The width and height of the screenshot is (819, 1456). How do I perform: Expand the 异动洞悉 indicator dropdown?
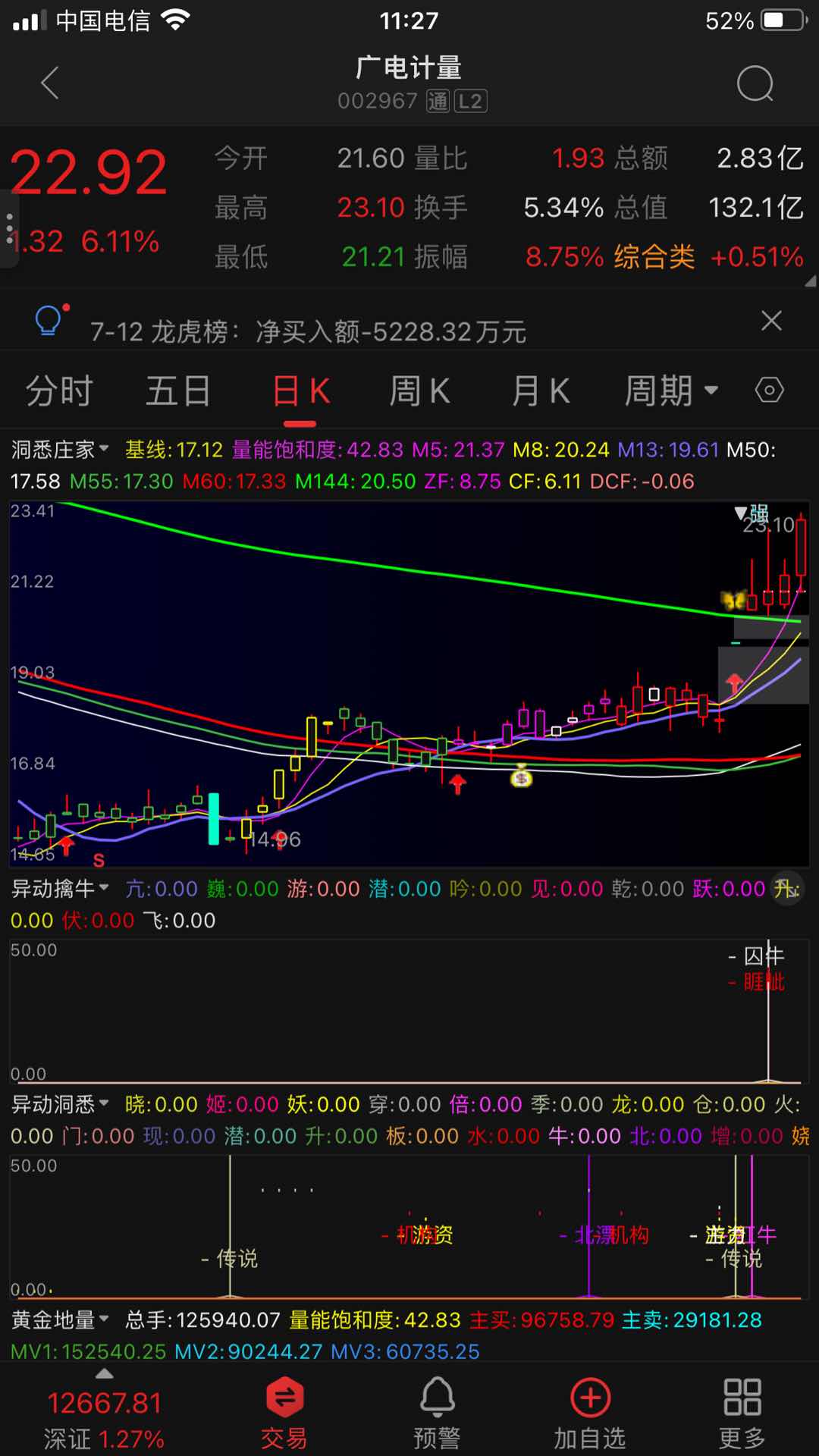pos(61,1104)
